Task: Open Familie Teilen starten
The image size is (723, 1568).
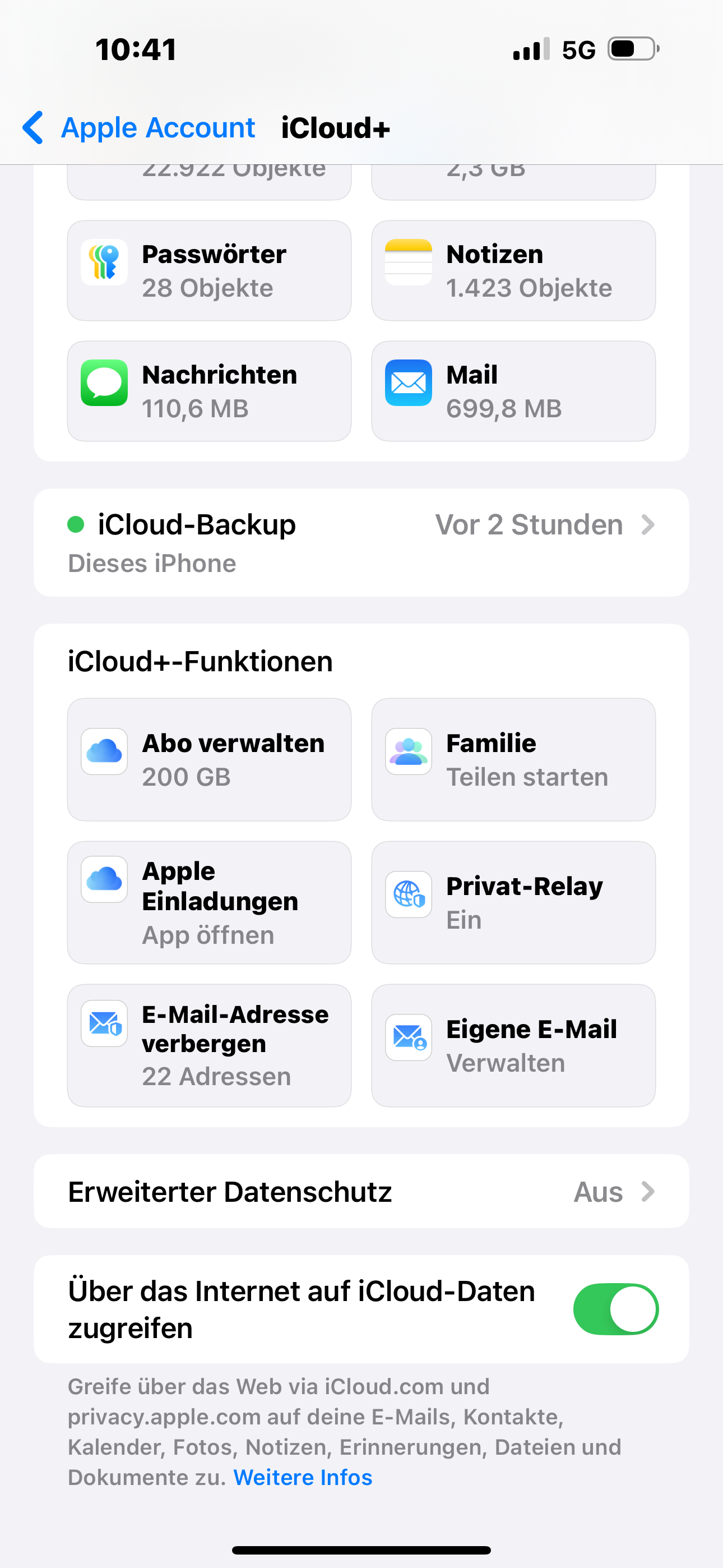Action: pos(513,759)
